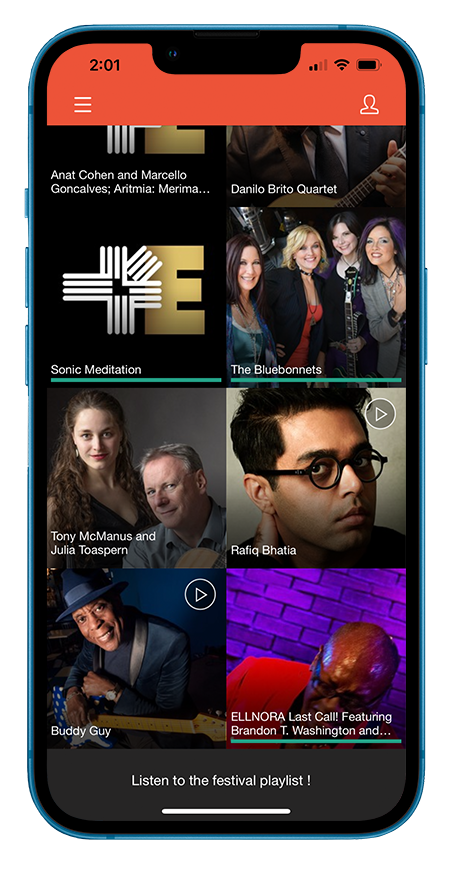Select the Sonic Meditation tile
The width and height of the screenshot is (450, 872).
(136, 297)
